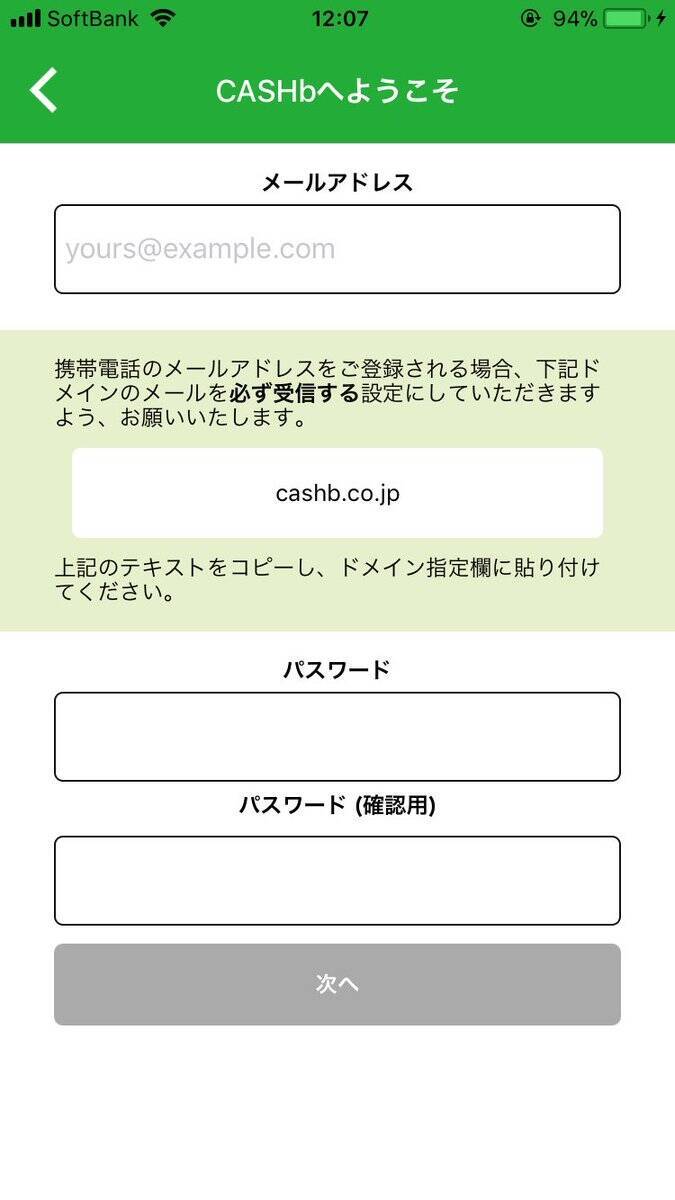Tap the メールアドレス email field
This screenshot has width=675, height=1200.
pos(337,249)
